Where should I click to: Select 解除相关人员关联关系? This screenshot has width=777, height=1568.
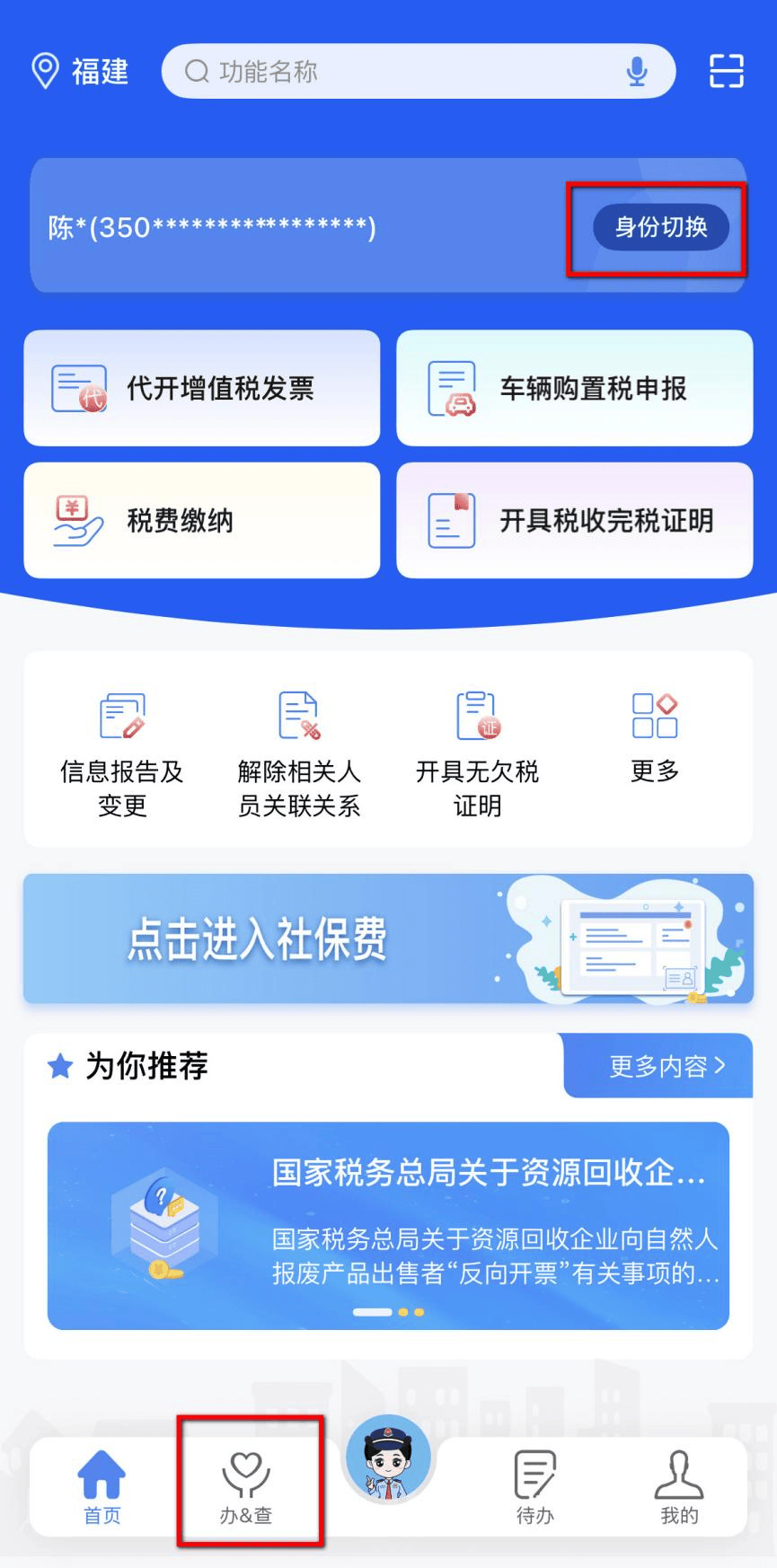coord(299,753)
